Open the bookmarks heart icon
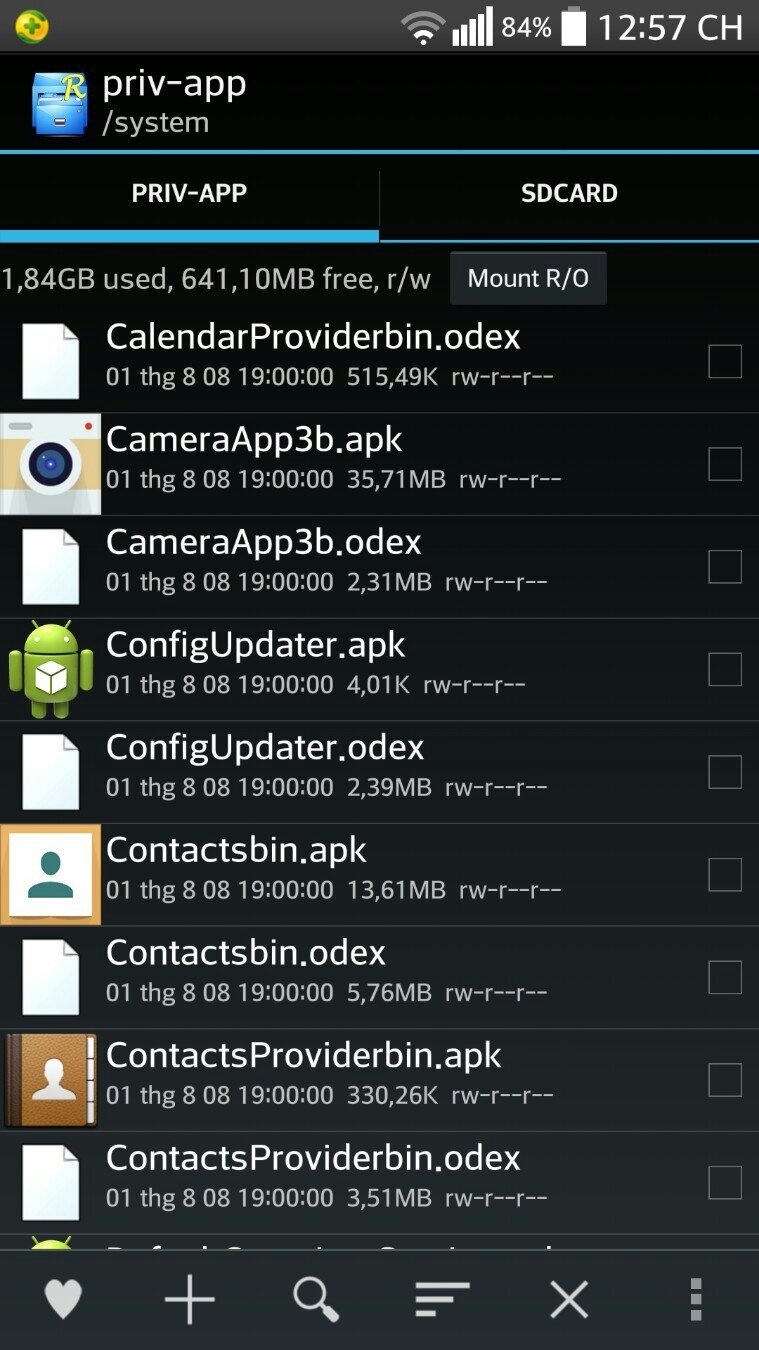 [x=63, y=1299]
